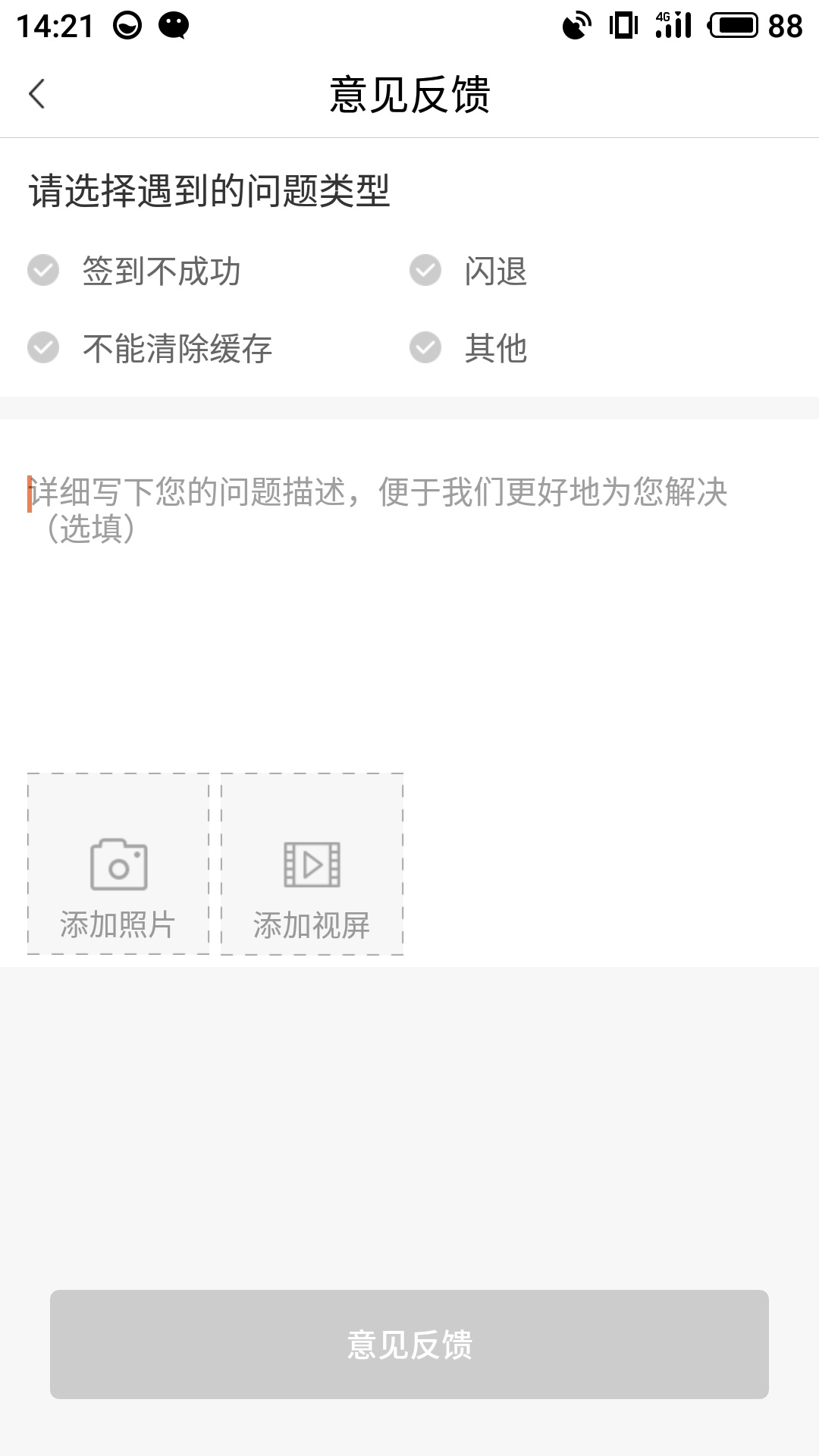The height and width of the screenshot is (1456, 819).
Task: Go back from the 意见反馈 page
Action: click(36, 95)
